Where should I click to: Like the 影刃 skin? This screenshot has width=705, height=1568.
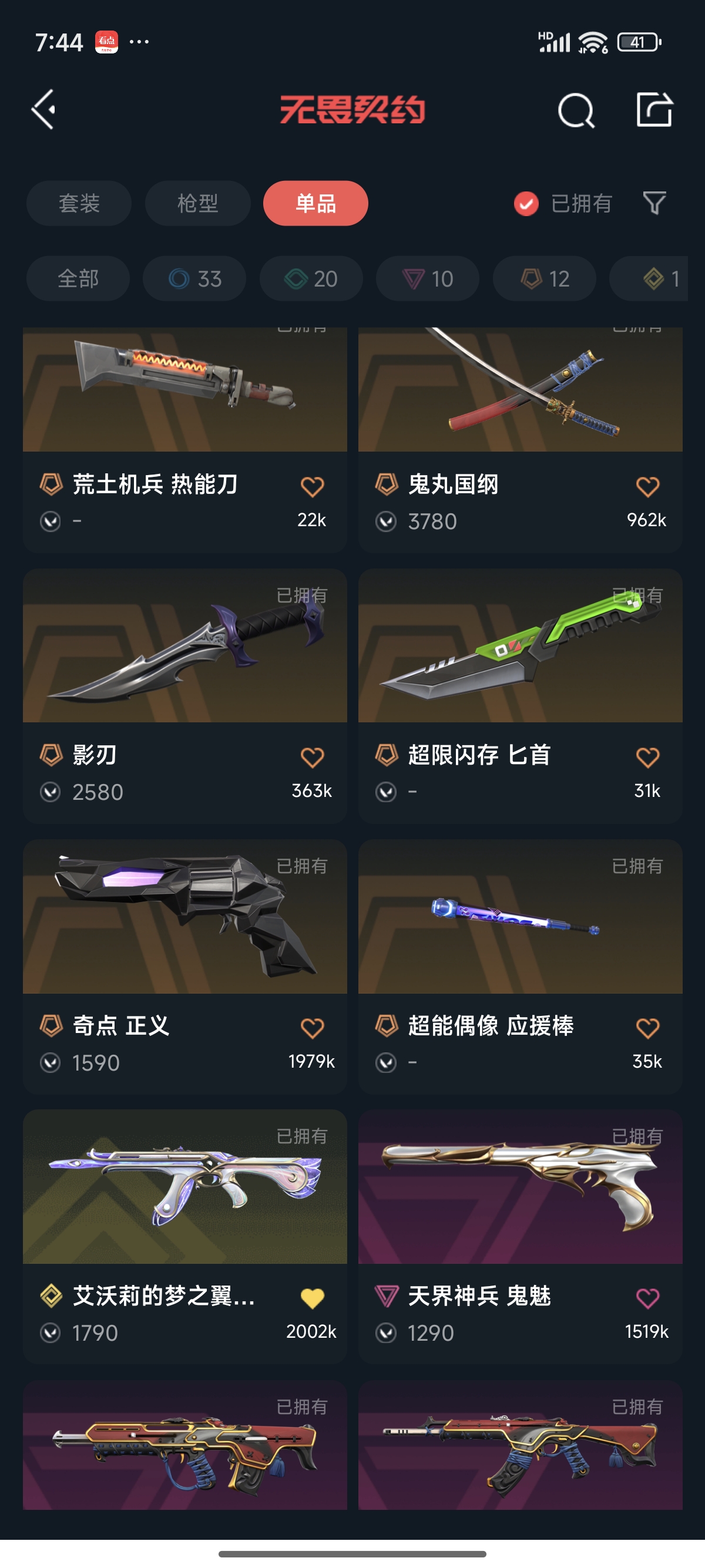click(313, 757)
